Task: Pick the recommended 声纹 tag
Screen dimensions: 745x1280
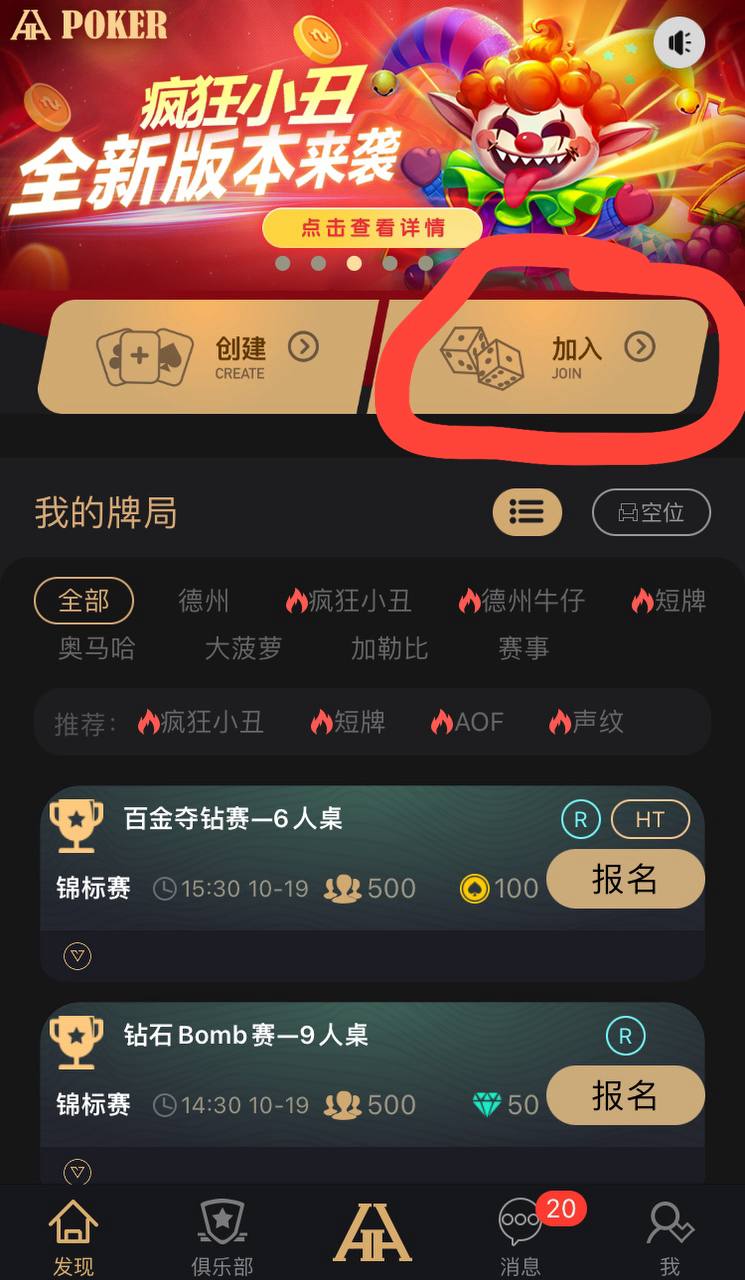Action: click(586, 722)
